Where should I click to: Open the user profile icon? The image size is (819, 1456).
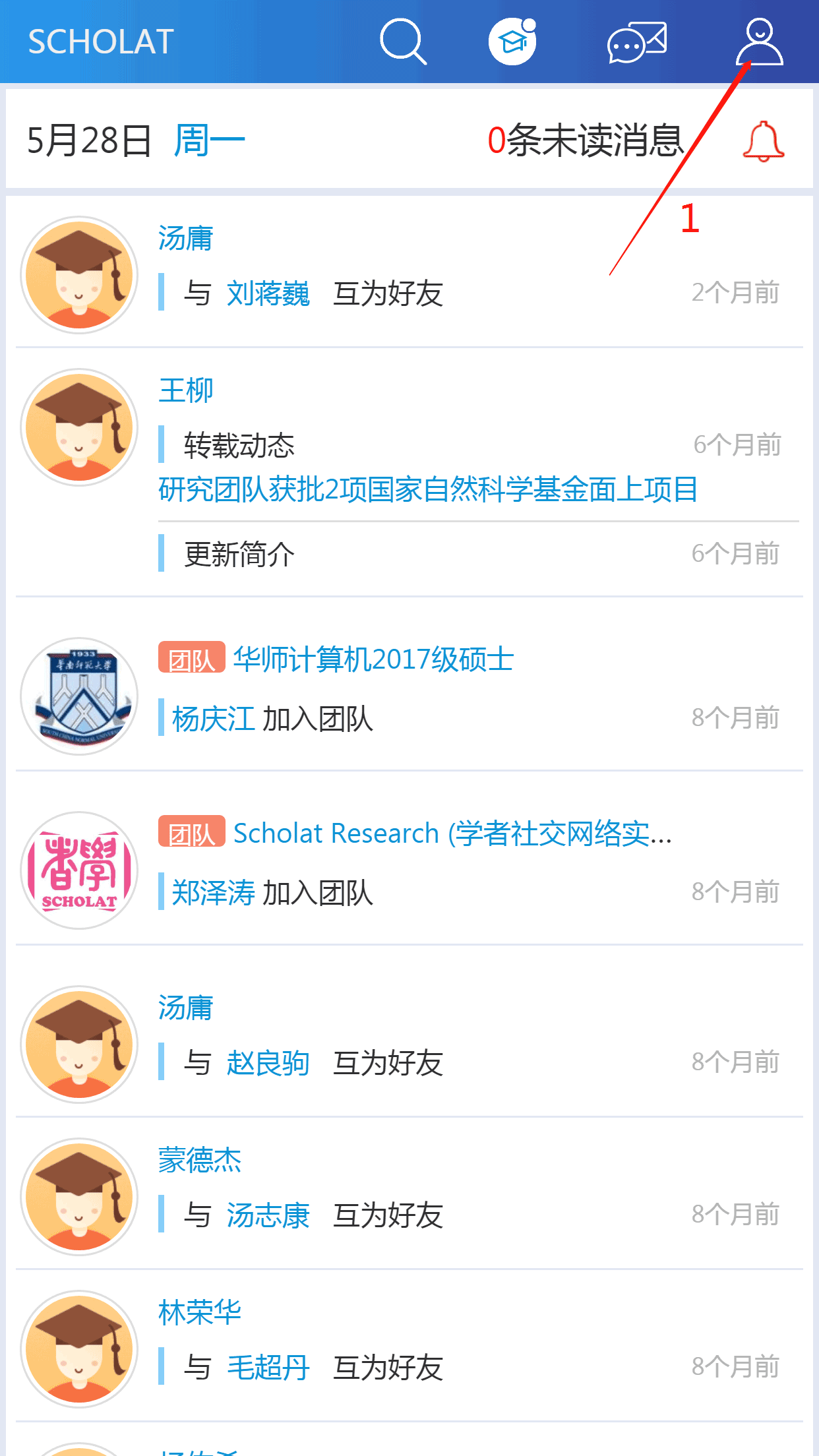pos(759,42)
